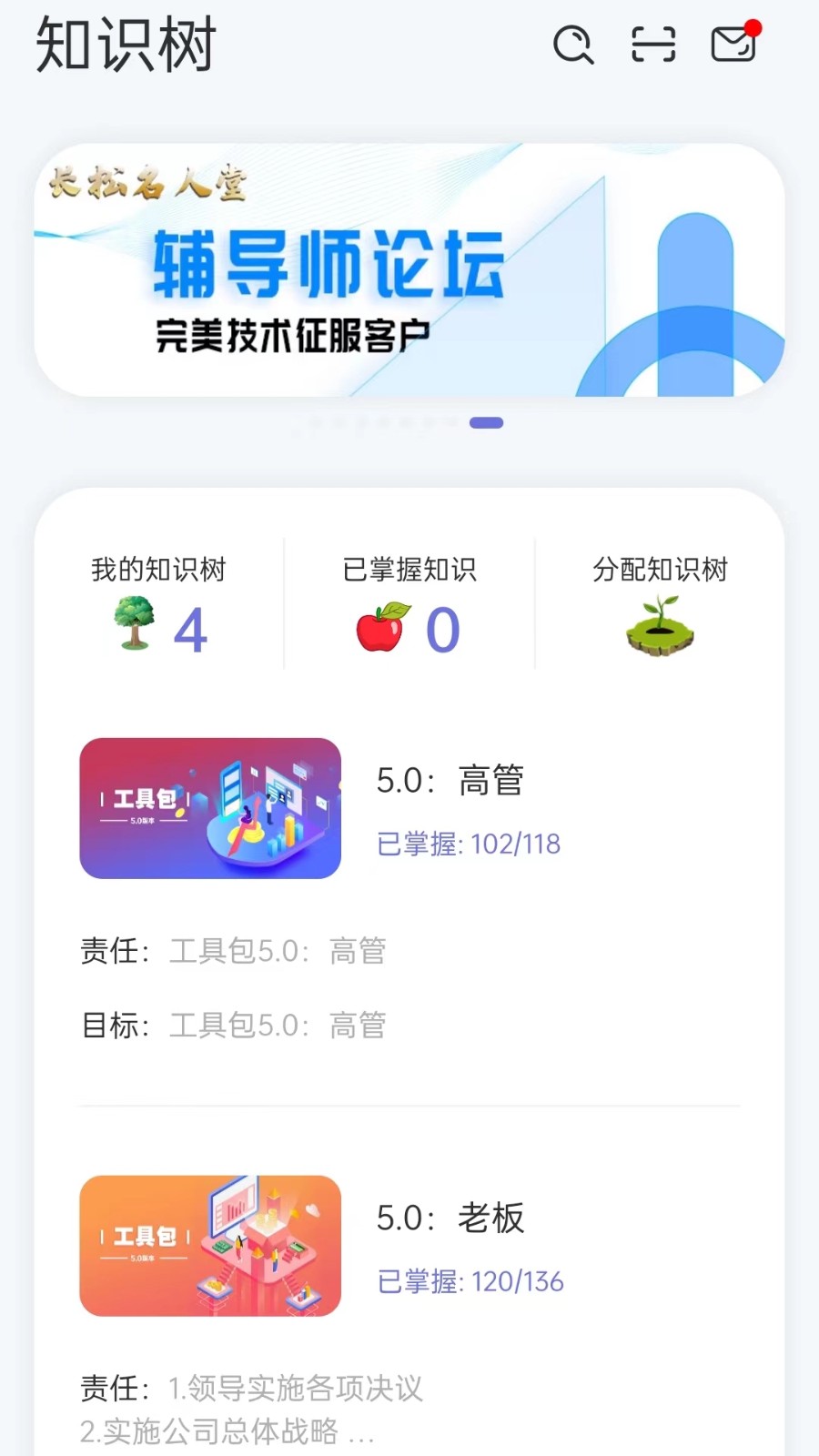Open the 工具包 thumbnail for 5.0 老板
This screenshot has width=819, height=1456.
[x=209, y=1246]
